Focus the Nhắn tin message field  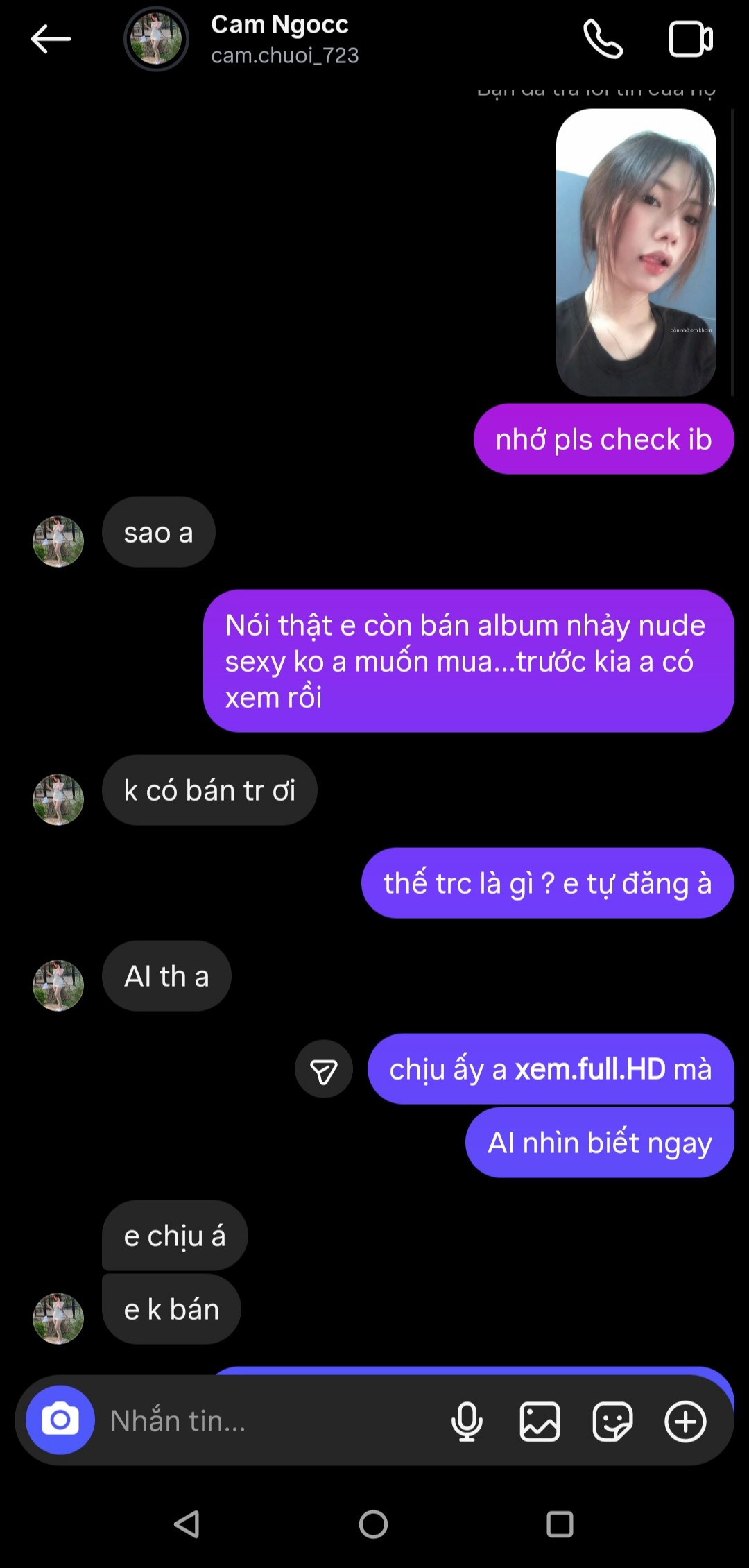click(x=270, y=1421)
